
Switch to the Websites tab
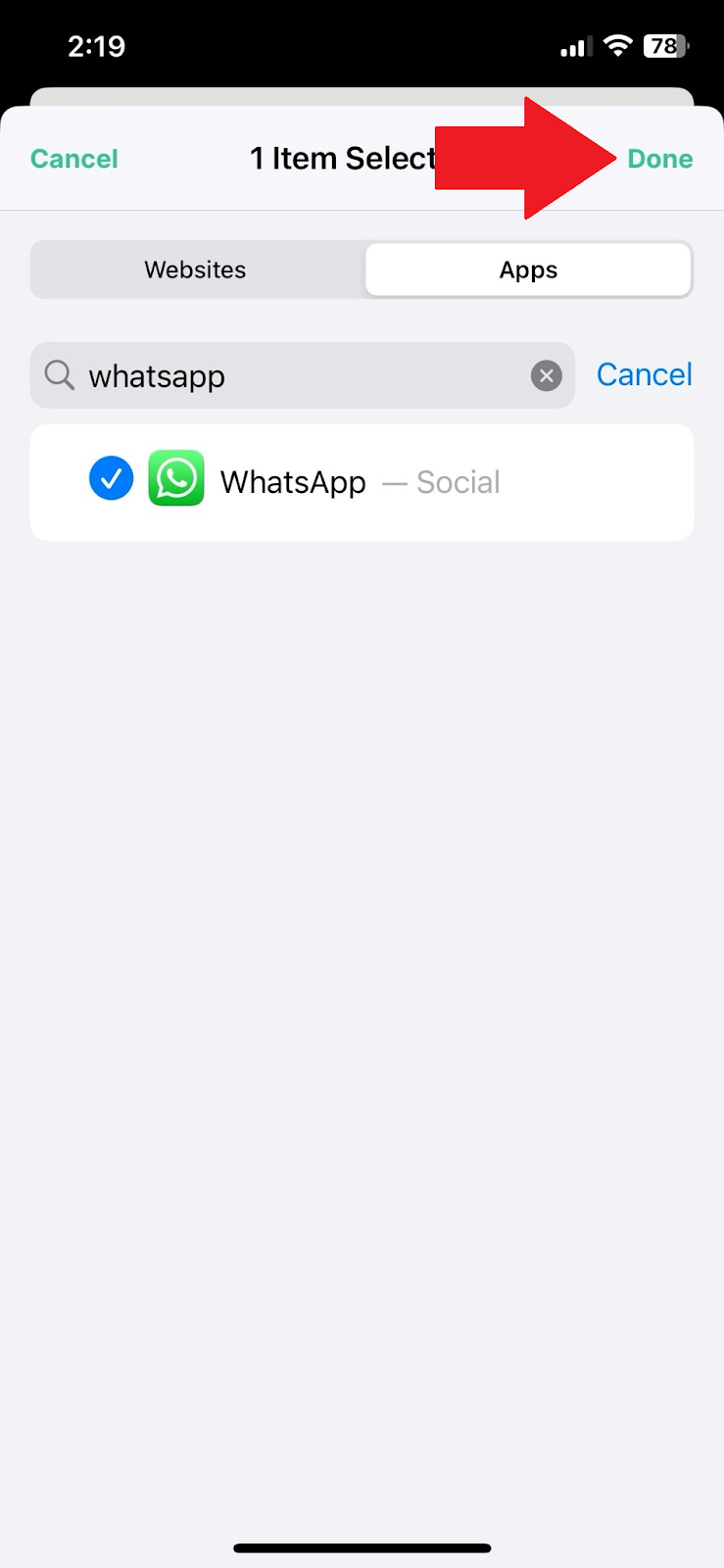(x=196, y=269)
